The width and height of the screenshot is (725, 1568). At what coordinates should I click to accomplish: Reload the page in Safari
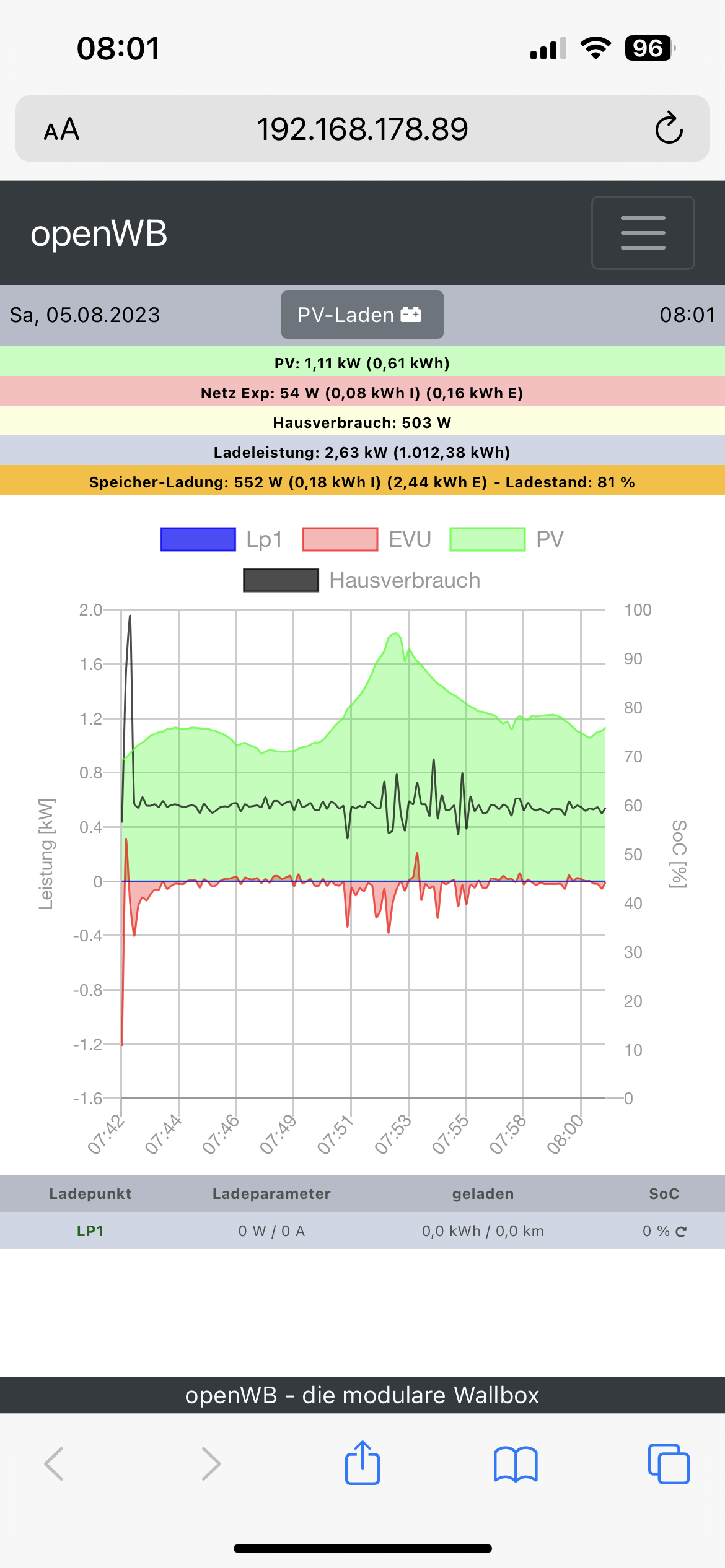click(x=669, y=129)
